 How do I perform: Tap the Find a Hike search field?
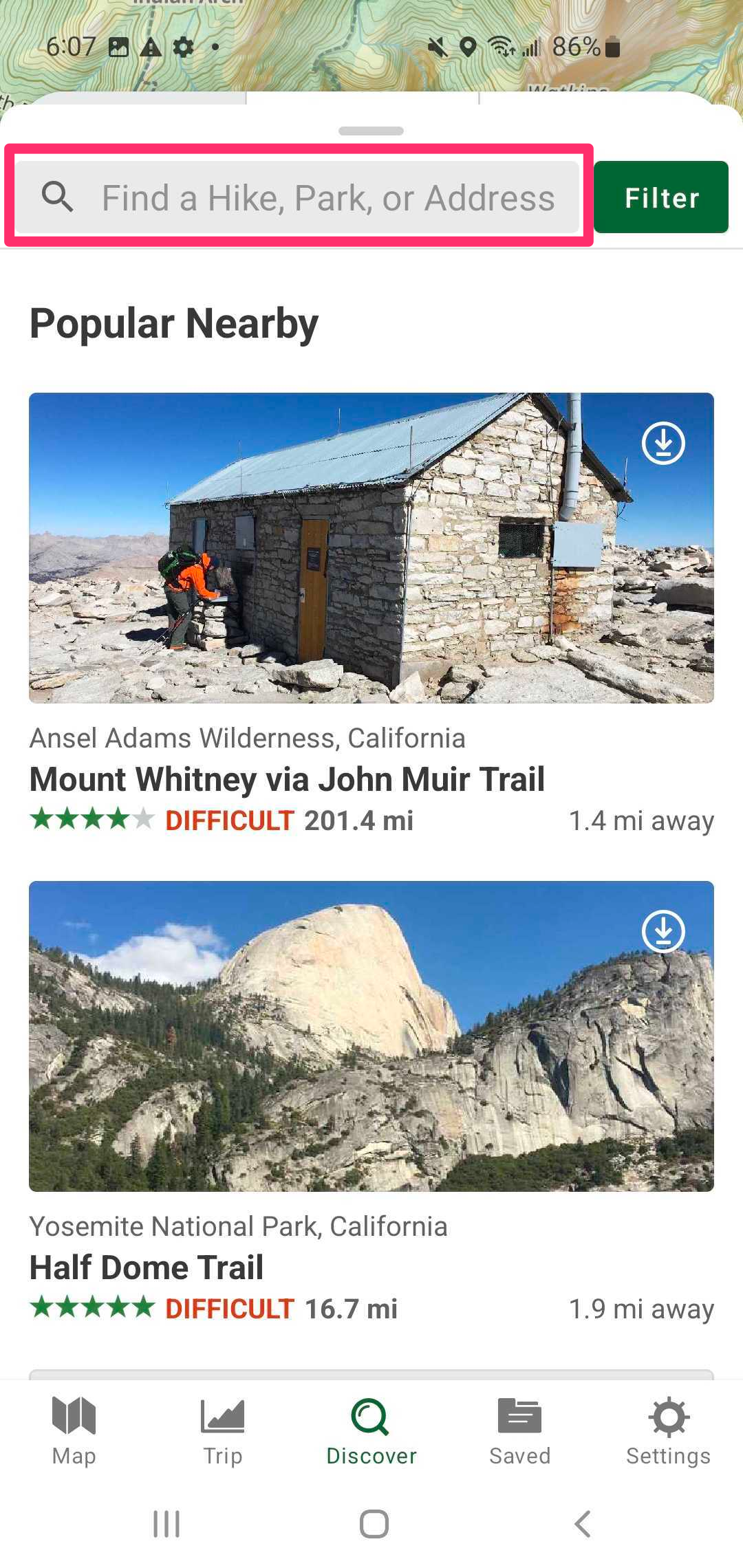(298, 197)
